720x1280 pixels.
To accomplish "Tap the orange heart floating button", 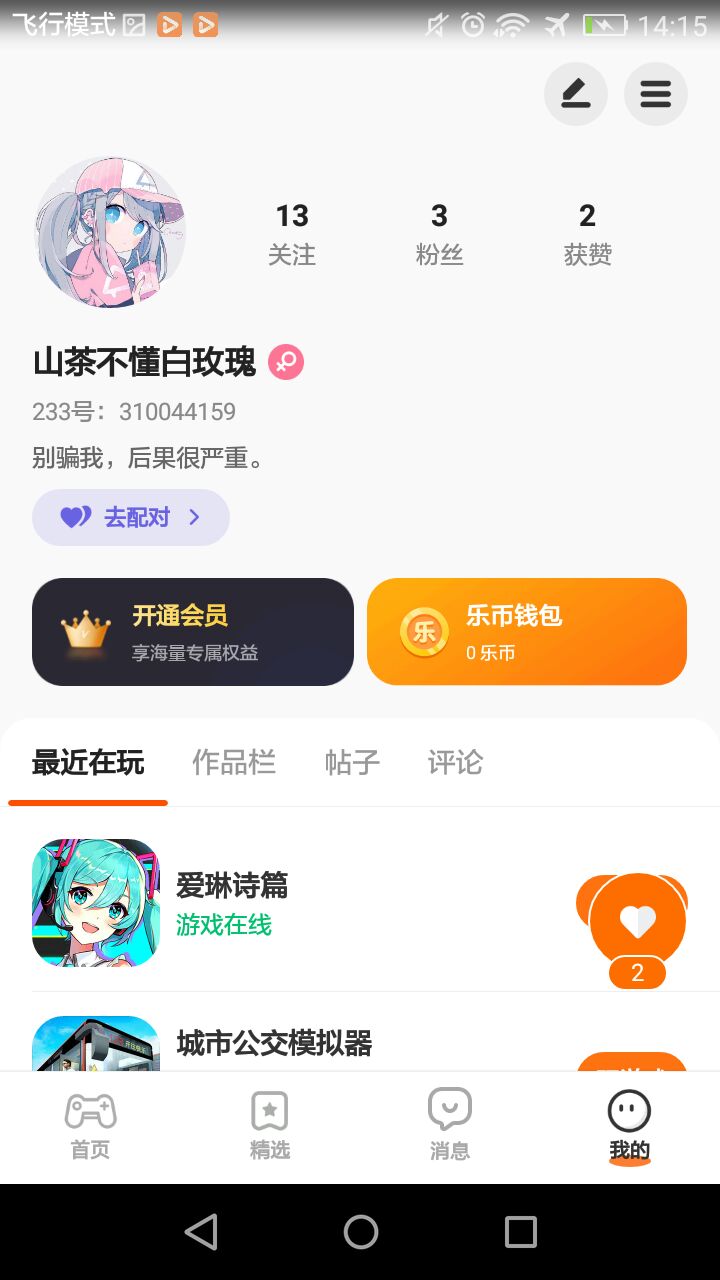I will click(637, 922).
